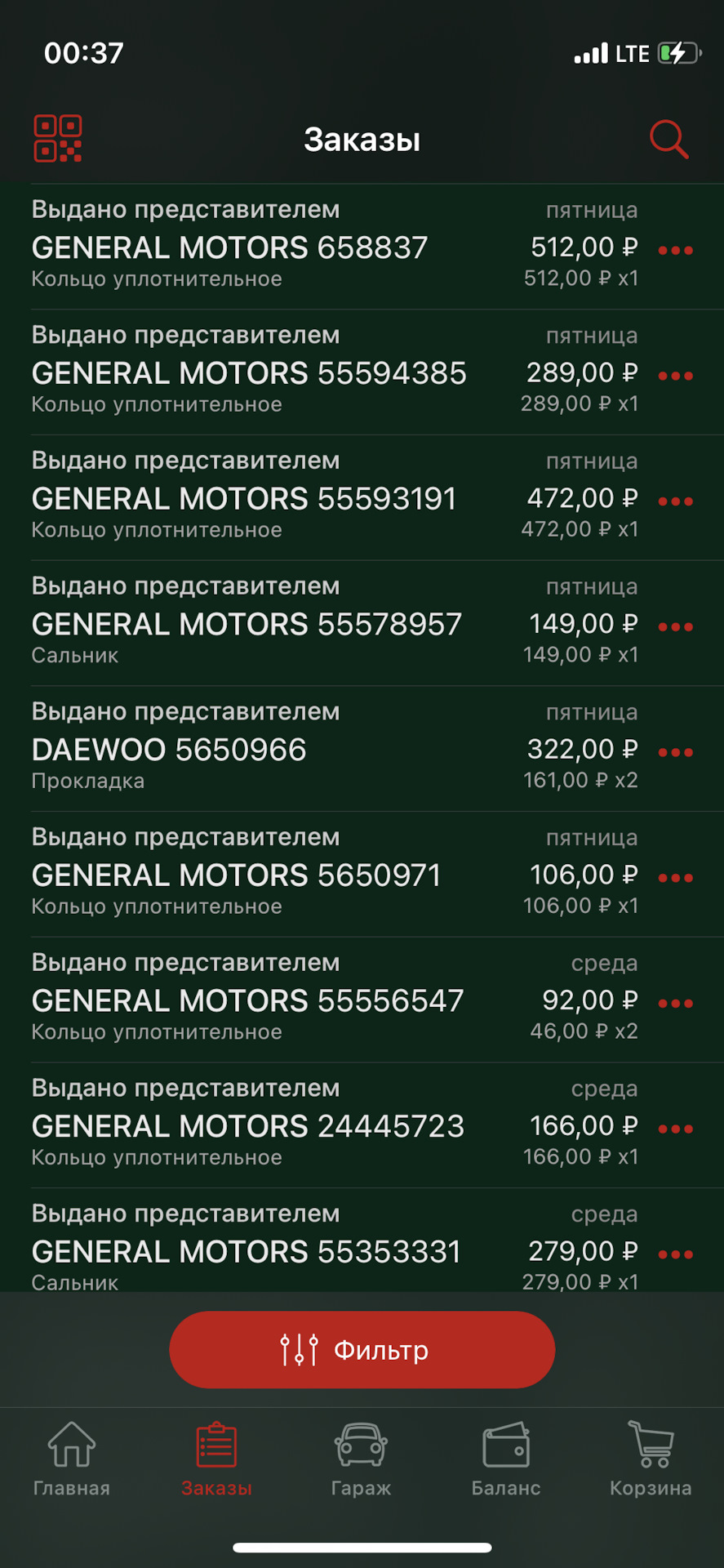Tap the filter sliders icon inside Фильтр button
The width and height of the screenshot is (724, 1568).
(299, 1349)
